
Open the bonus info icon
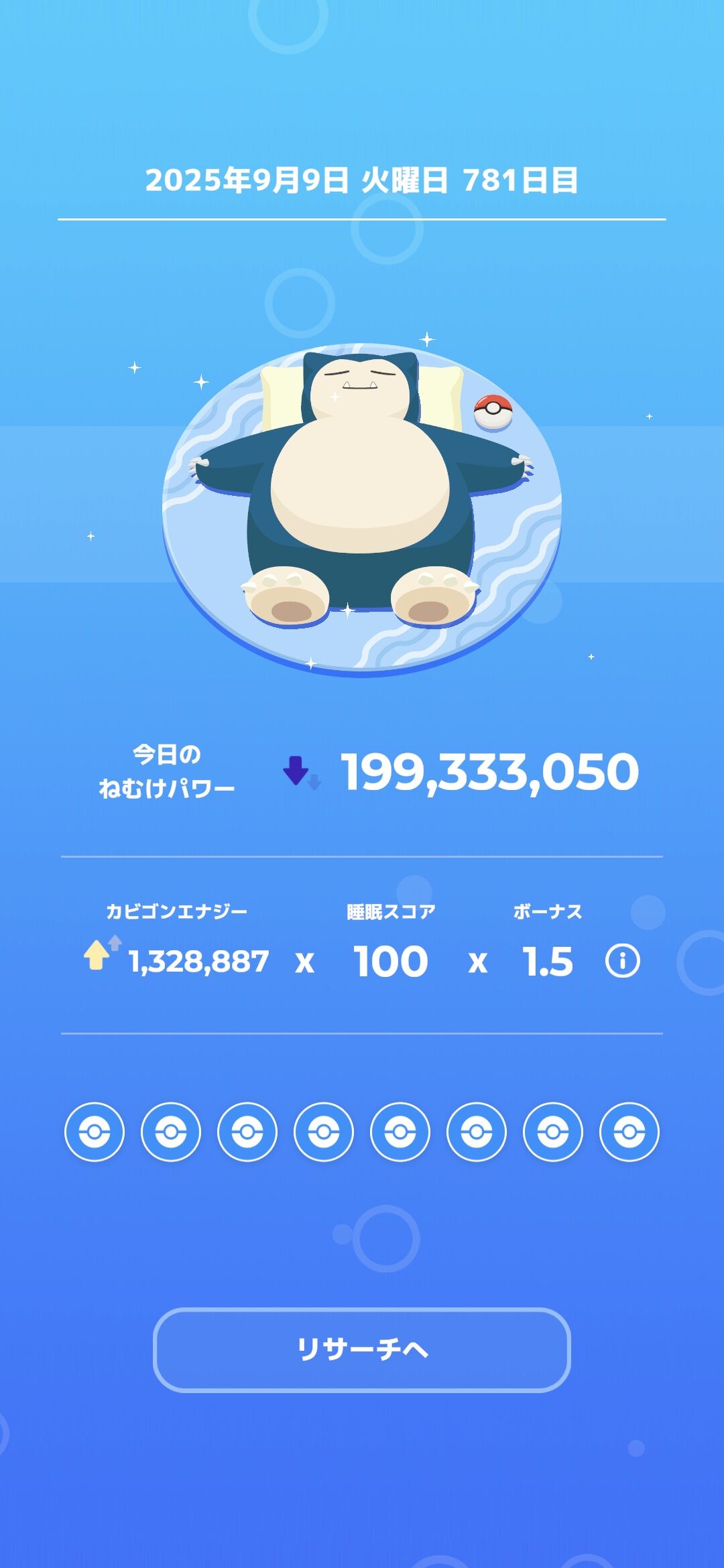click(622, 962)
